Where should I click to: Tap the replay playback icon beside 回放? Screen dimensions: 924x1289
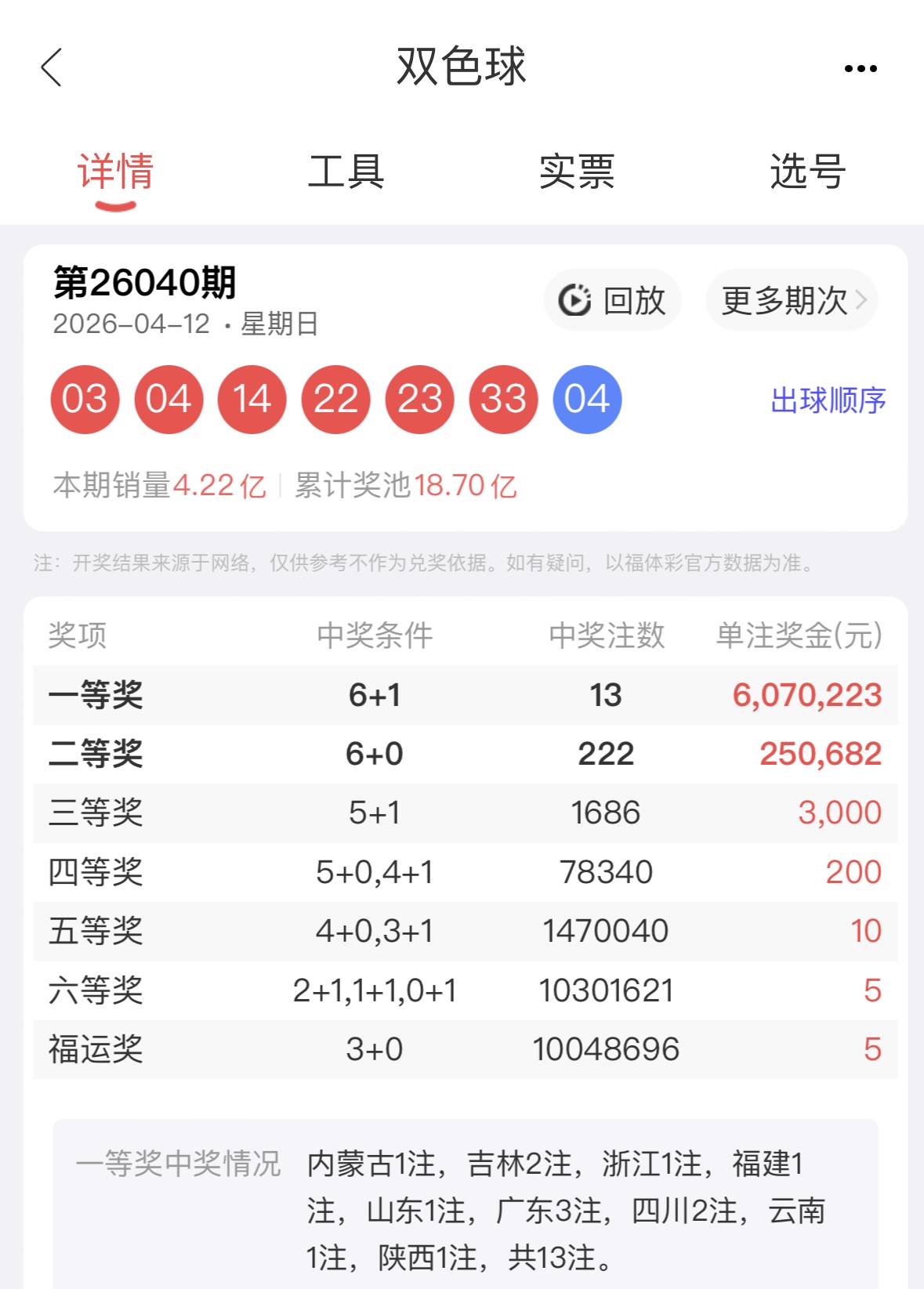573,299
